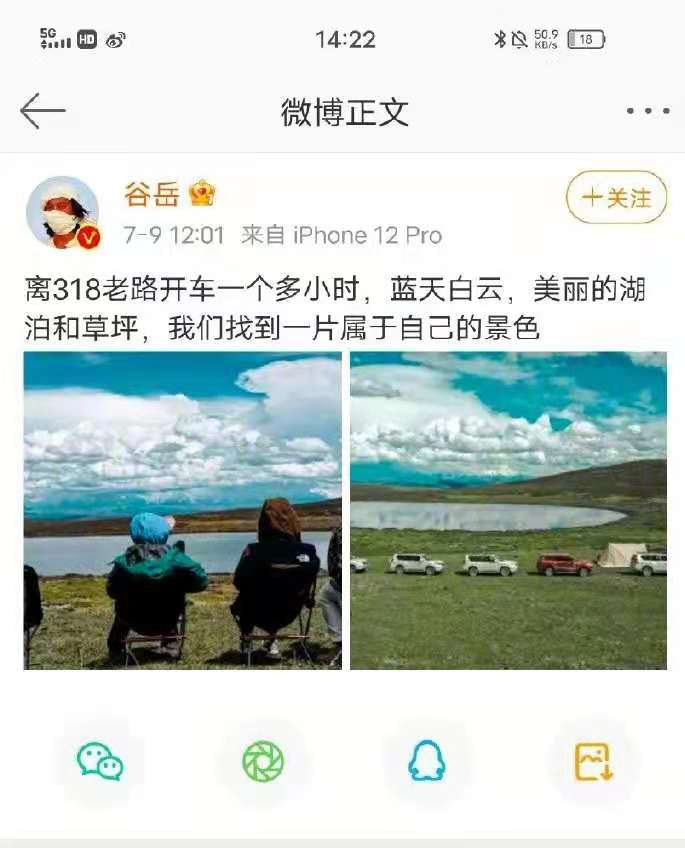View the photo of people facing the lake
Viewport: 685px width, 848px height.
pos(182,510)
